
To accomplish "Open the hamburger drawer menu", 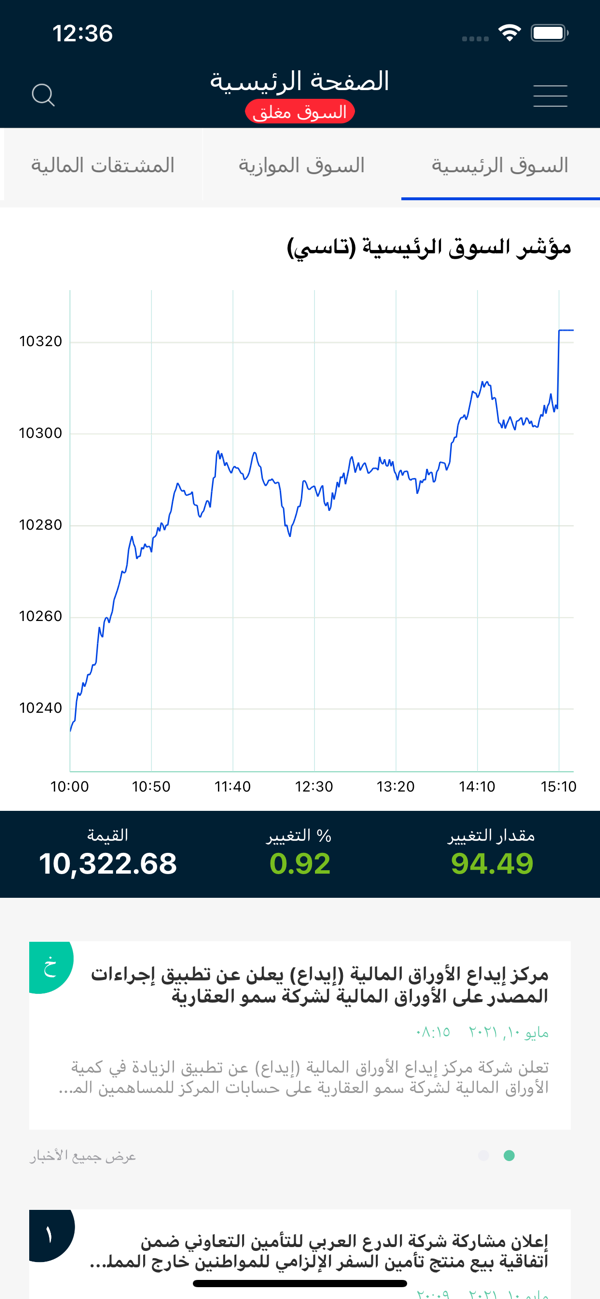I will (550, 95).
